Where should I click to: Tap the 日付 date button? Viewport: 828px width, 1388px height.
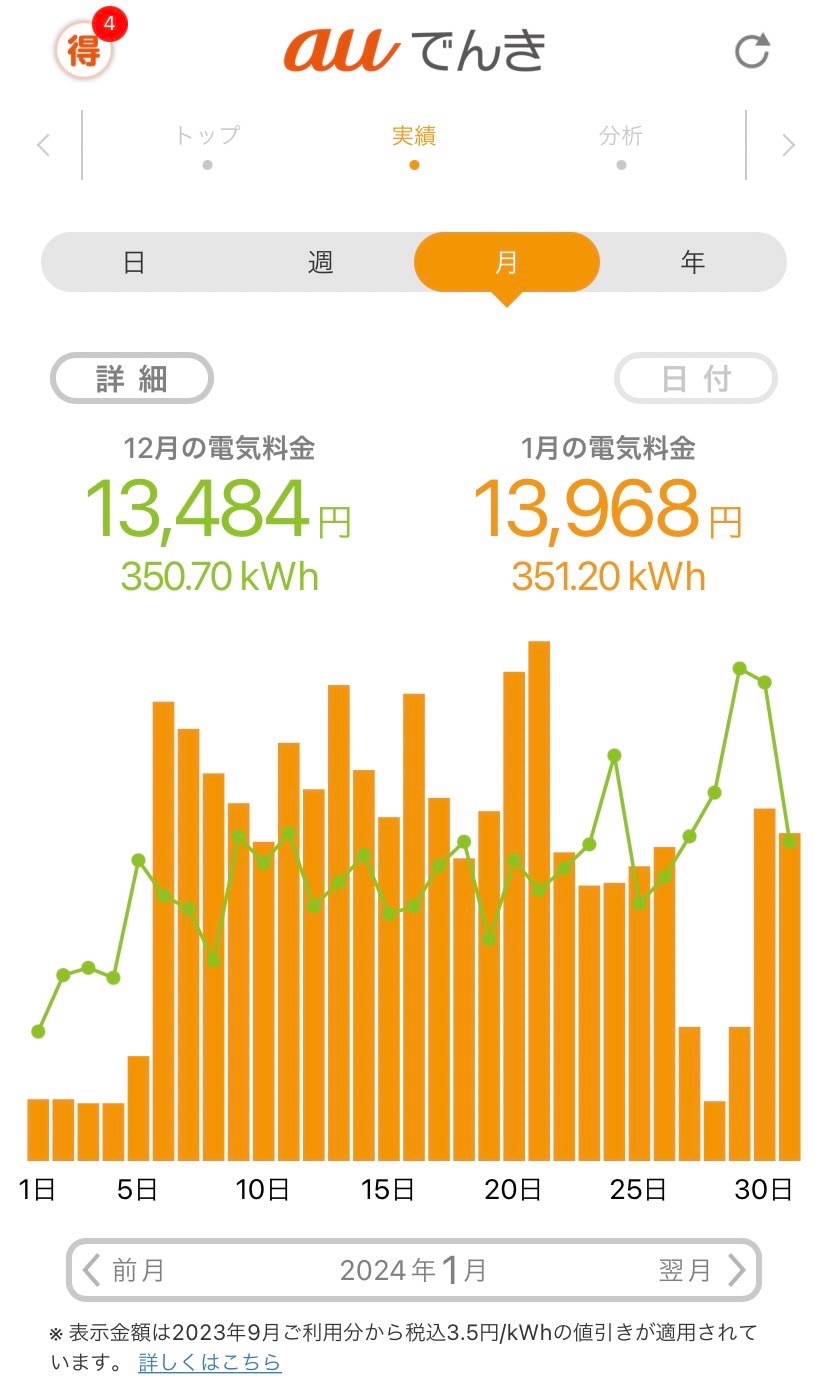pos(696,378)
